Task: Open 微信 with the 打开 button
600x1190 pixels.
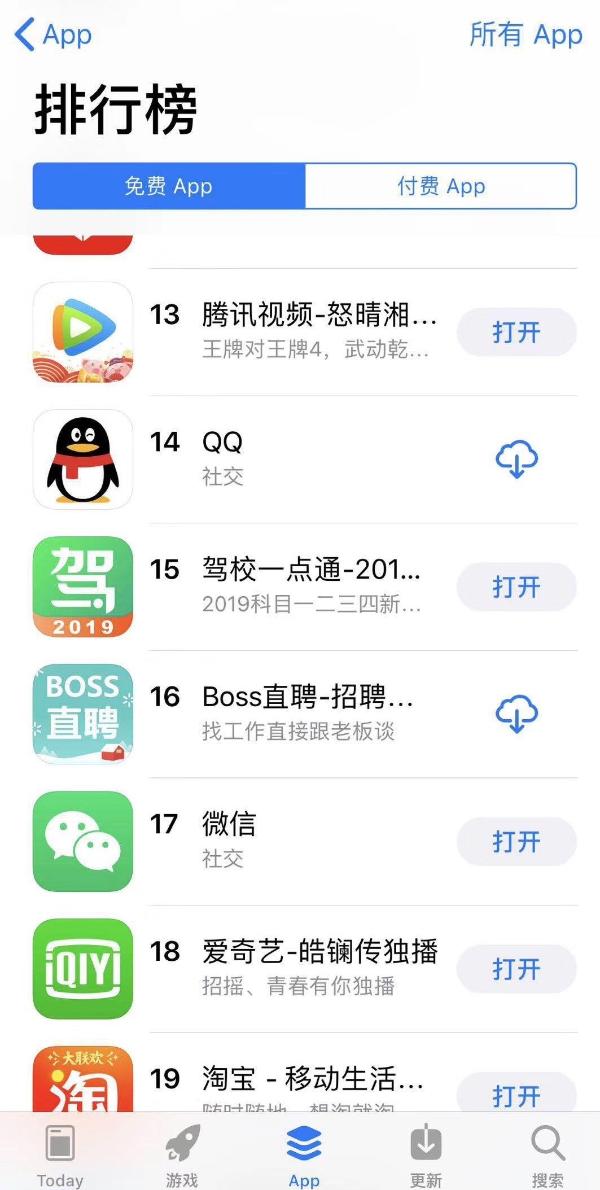Action: [516, 842]
